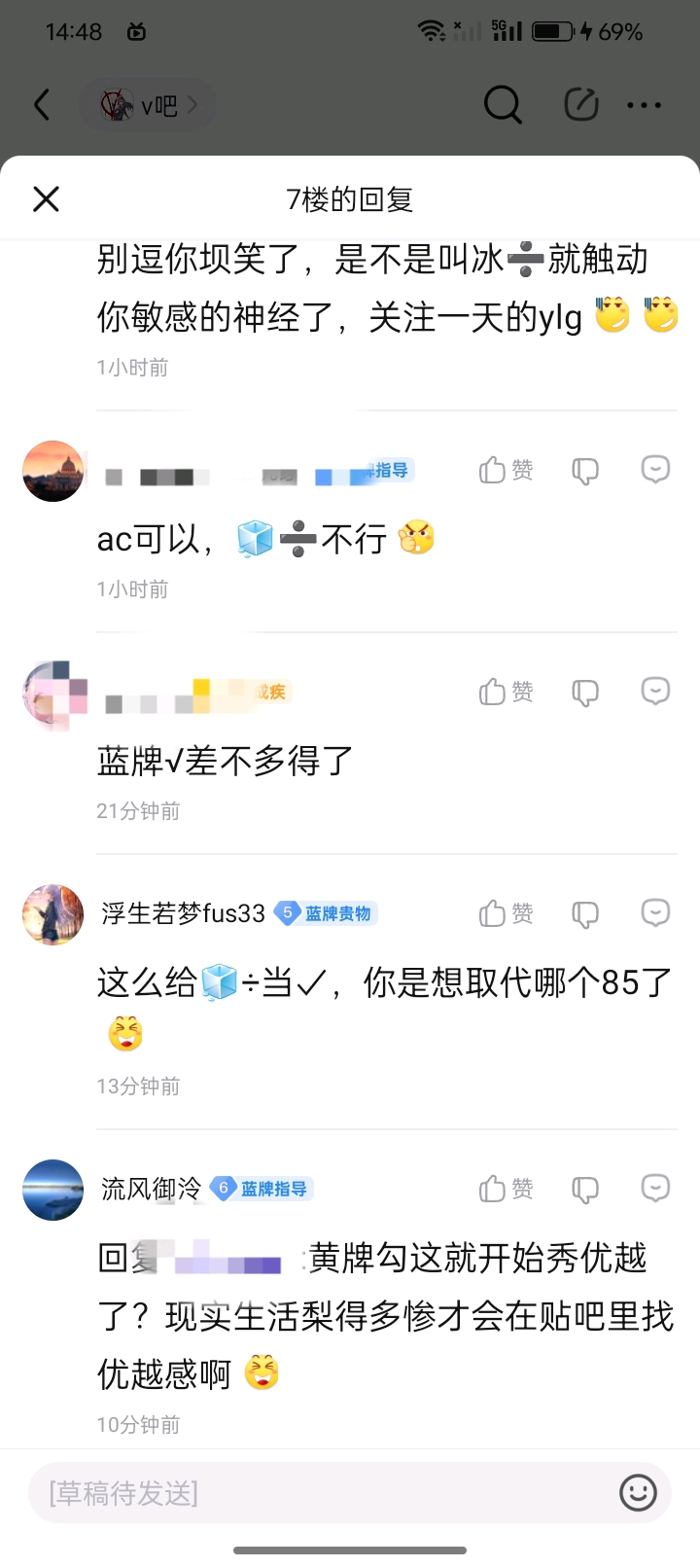This screenshot has height=1568, width=700.
Task: Dislike the reply "蓝牌√差不多得了"
Action: click(x=585, y=693)
